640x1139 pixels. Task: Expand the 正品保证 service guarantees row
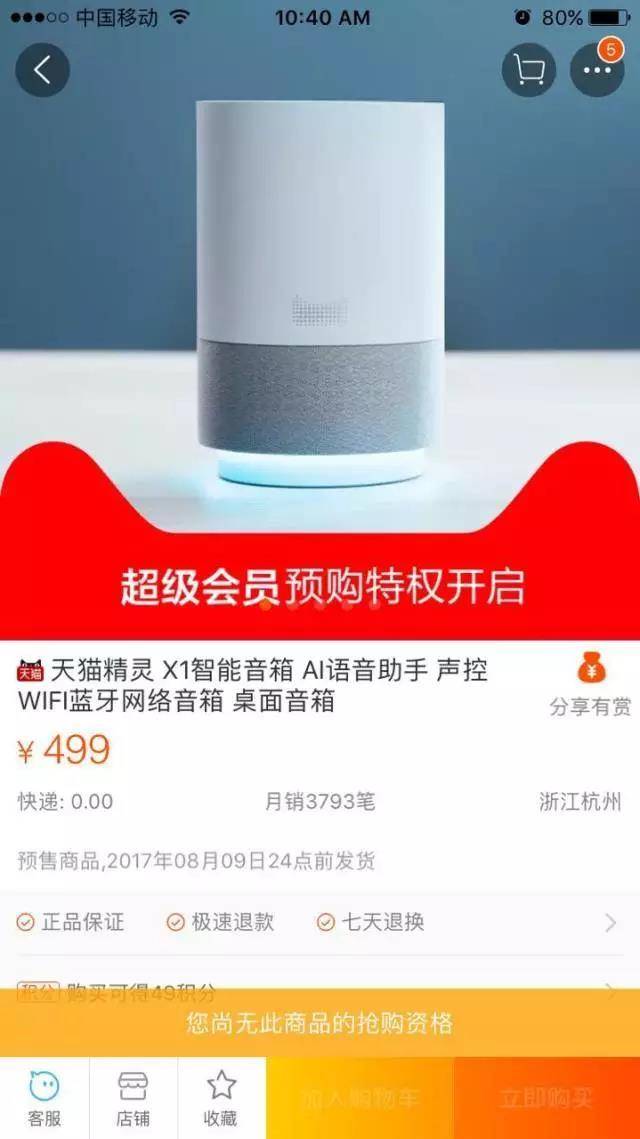point(320,922)
